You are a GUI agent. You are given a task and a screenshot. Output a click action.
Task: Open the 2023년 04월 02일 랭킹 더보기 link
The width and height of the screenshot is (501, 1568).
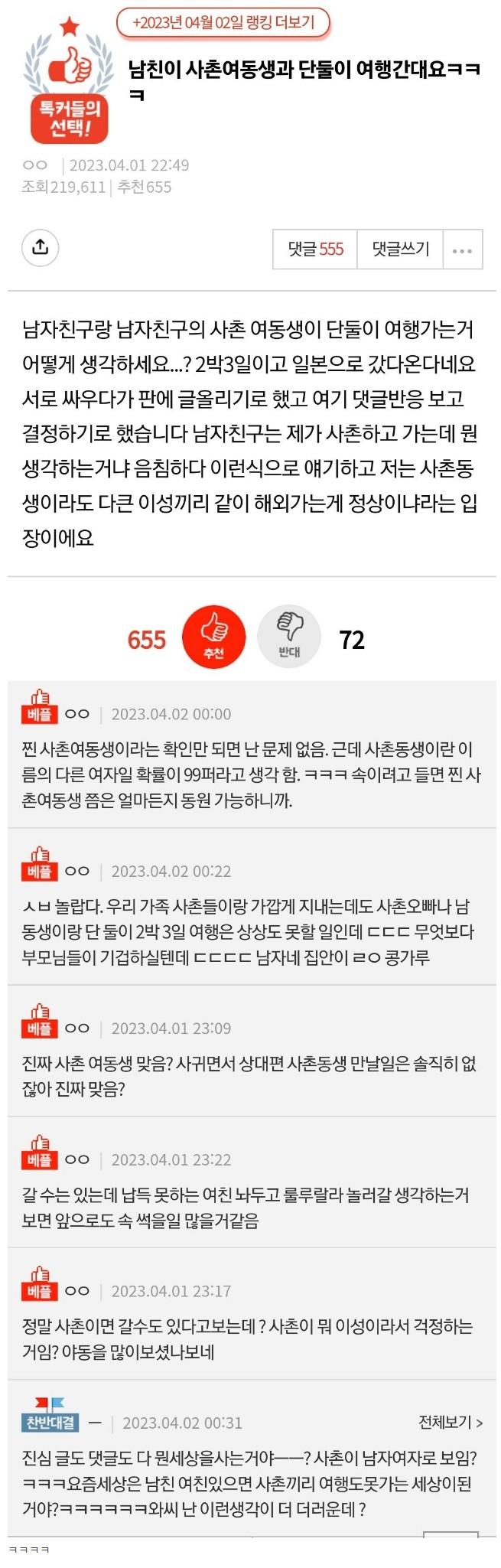[223, 23]
